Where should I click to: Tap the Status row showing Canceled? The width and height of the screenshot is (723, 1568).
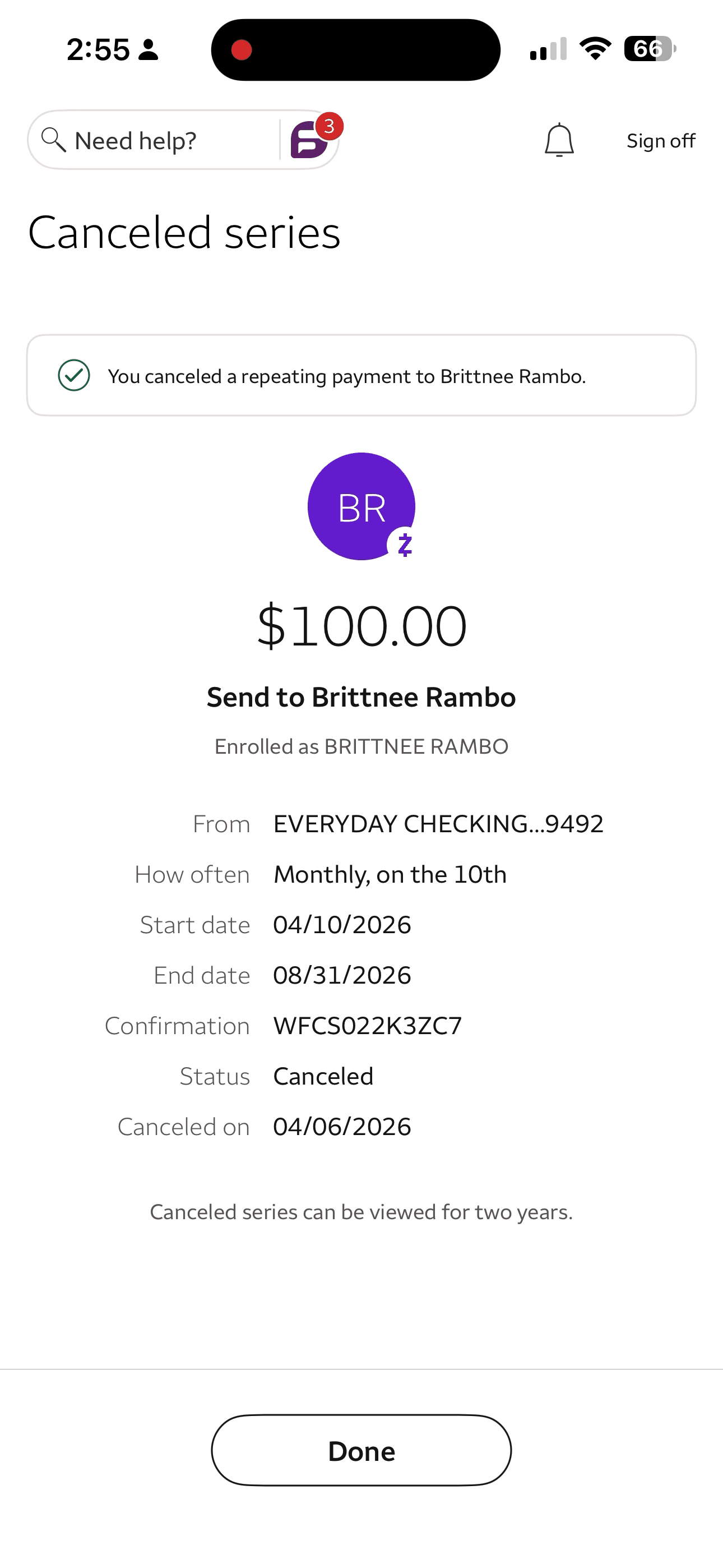[324, 1076]
